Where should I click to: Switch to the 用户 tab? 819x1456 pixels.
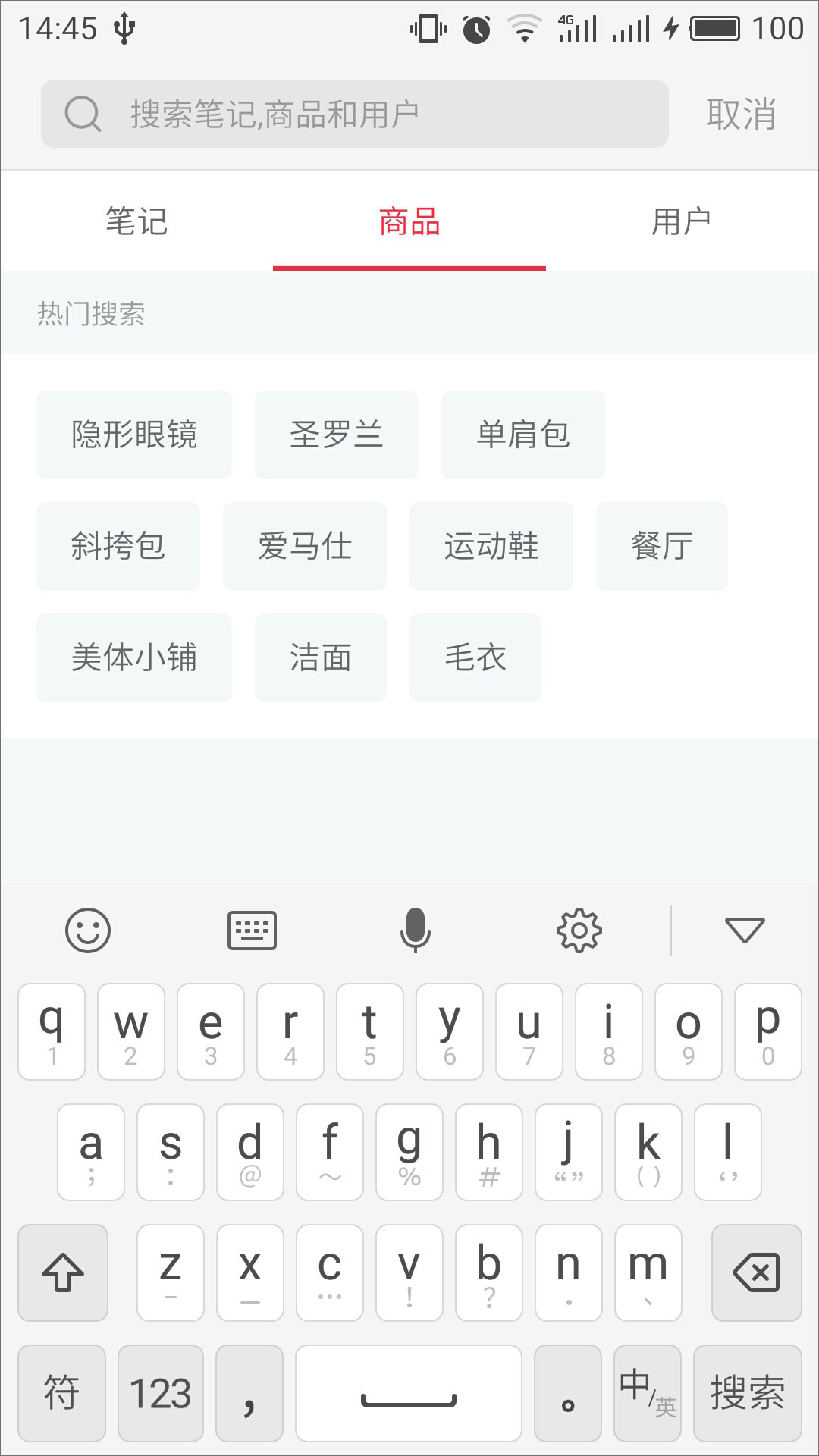click(x=681, y=221)
